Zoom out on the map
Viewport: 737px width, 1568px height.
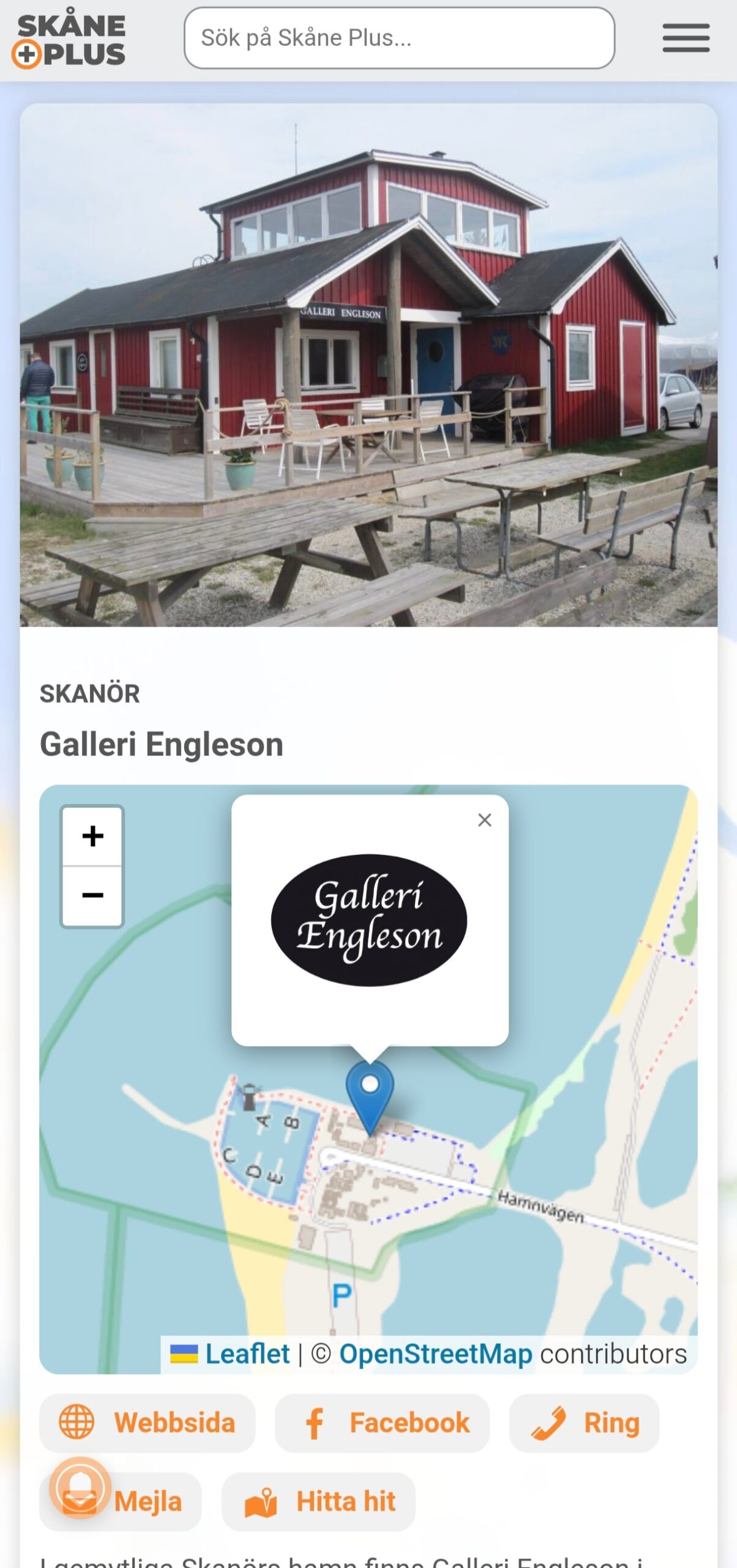coord(92,895)
